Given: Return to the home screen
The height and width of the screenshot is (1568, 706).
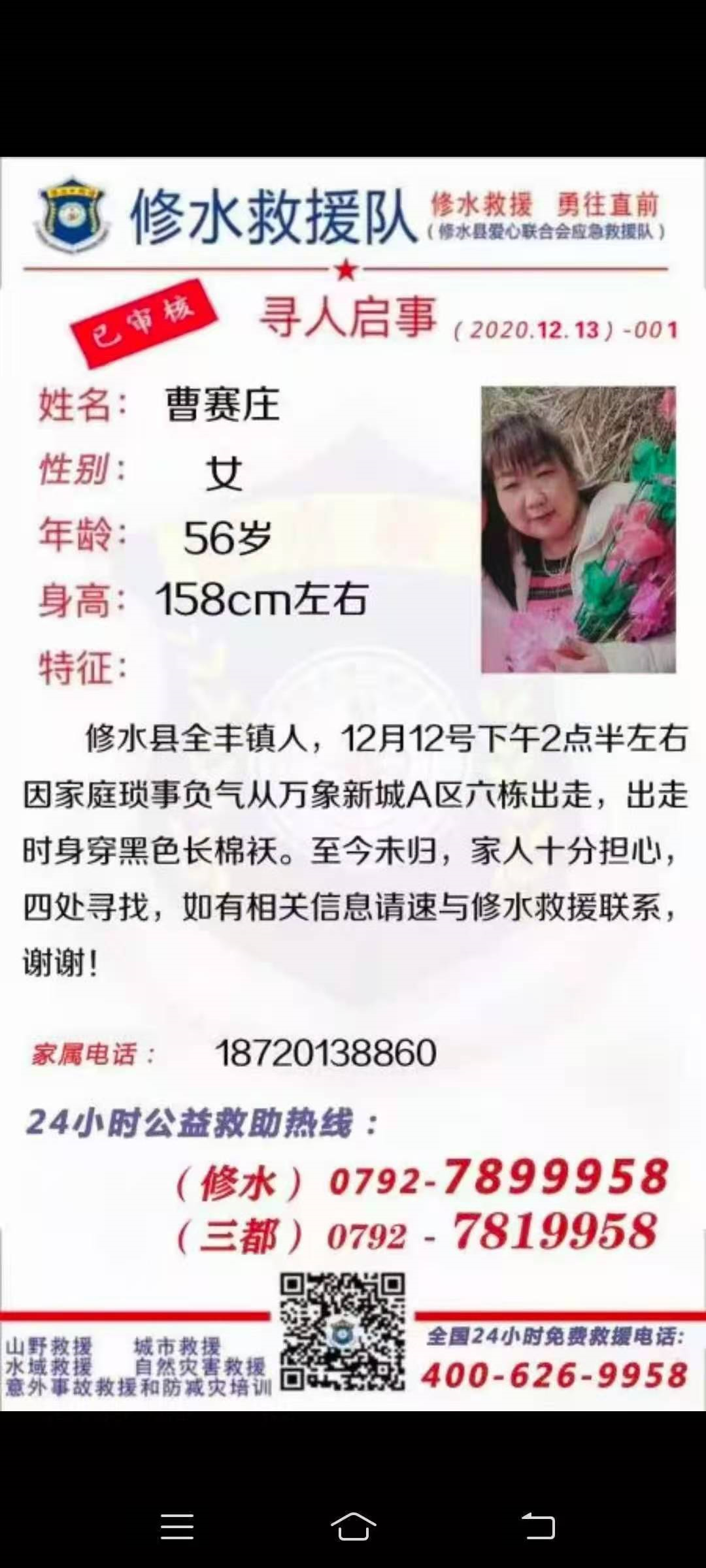Looking at the screenshot, I should click(x=353, y=1527).
